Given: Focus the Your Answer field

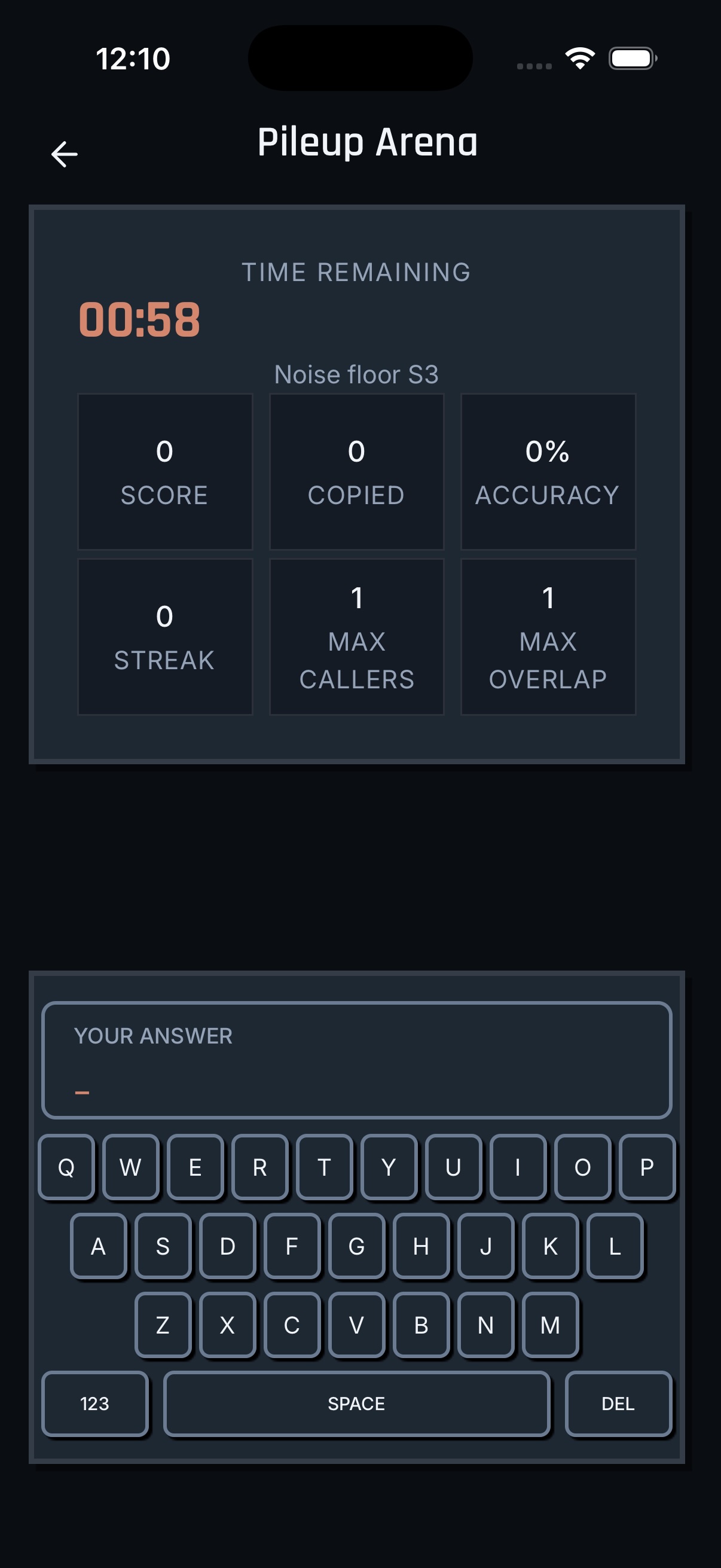Looking at the screenshot, I should 356,1060.
